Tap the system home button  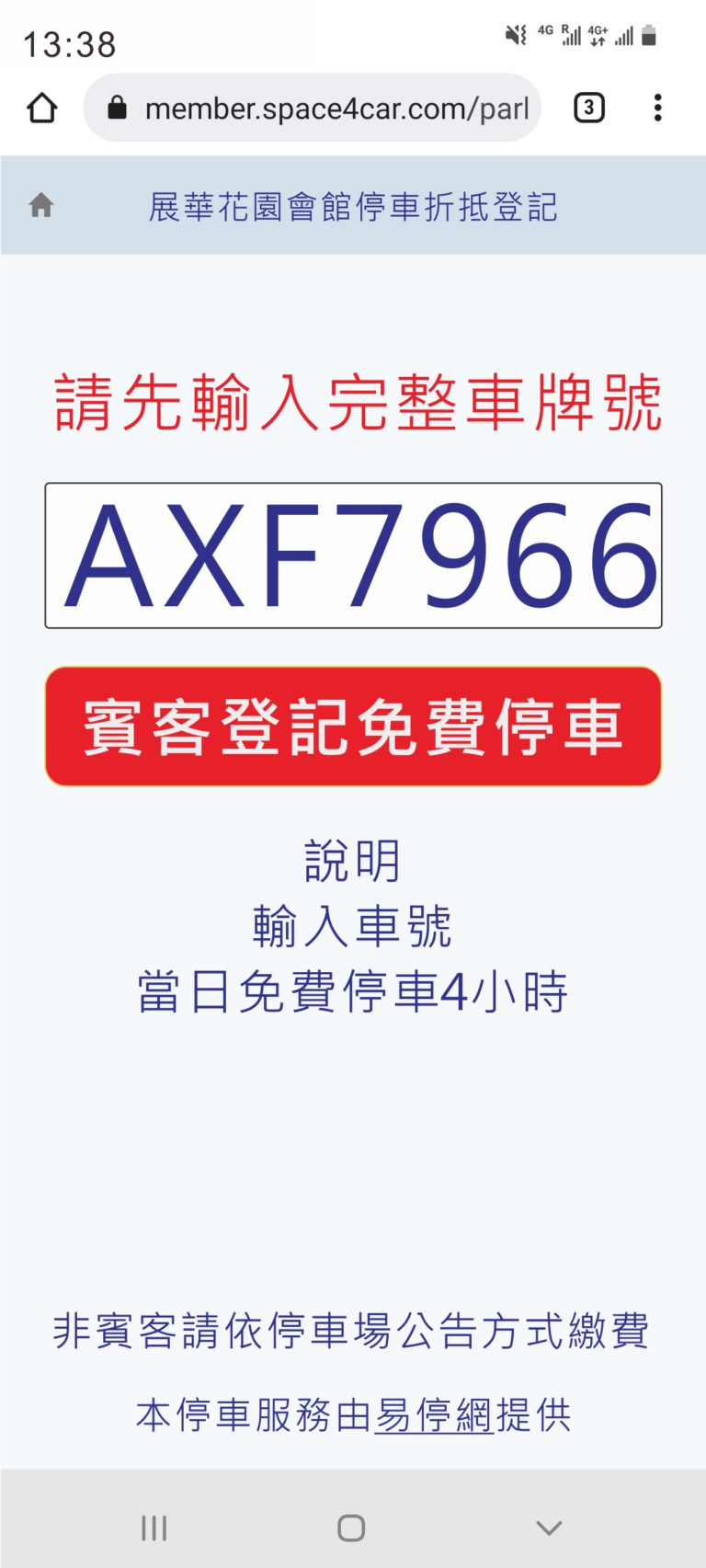click(x=351, y=1528)
